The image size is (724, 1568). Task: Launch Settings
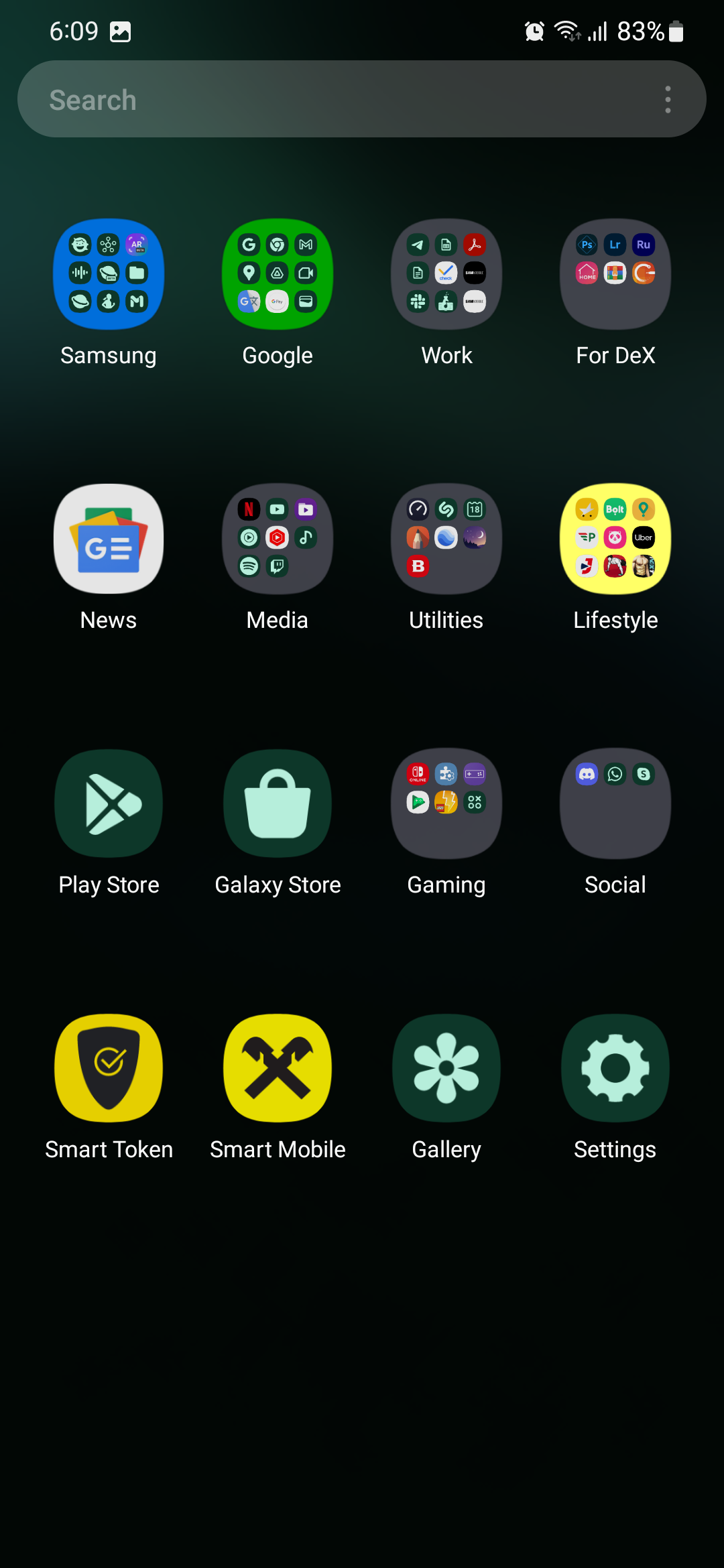(x=615, y=1067)
